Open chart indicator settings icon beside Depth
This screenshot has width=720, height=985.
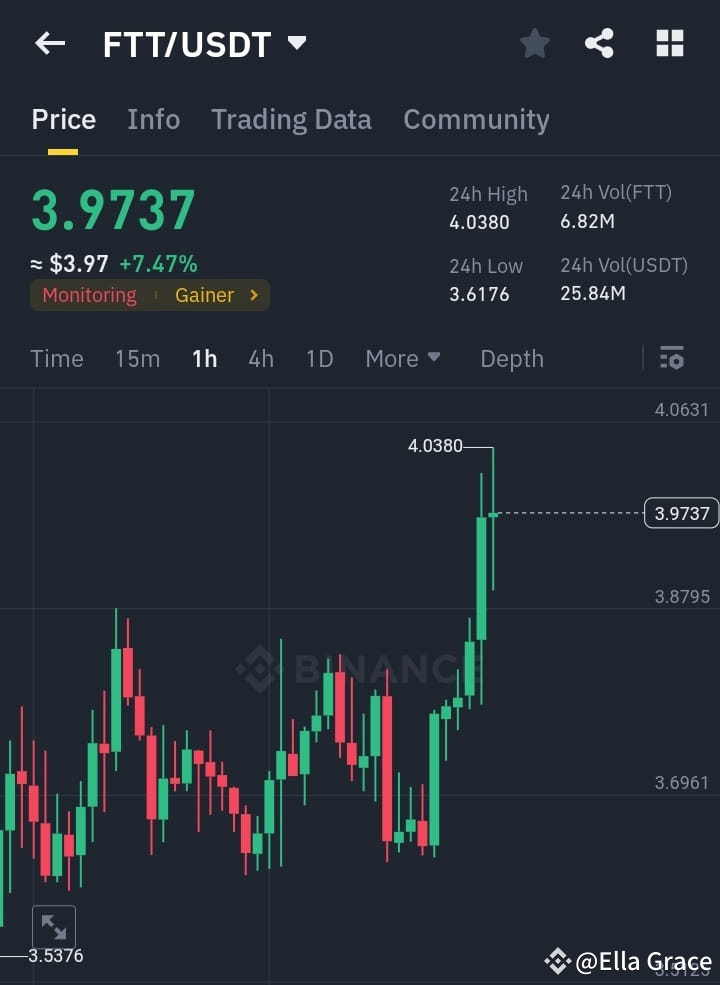click(x=671, y=358)
